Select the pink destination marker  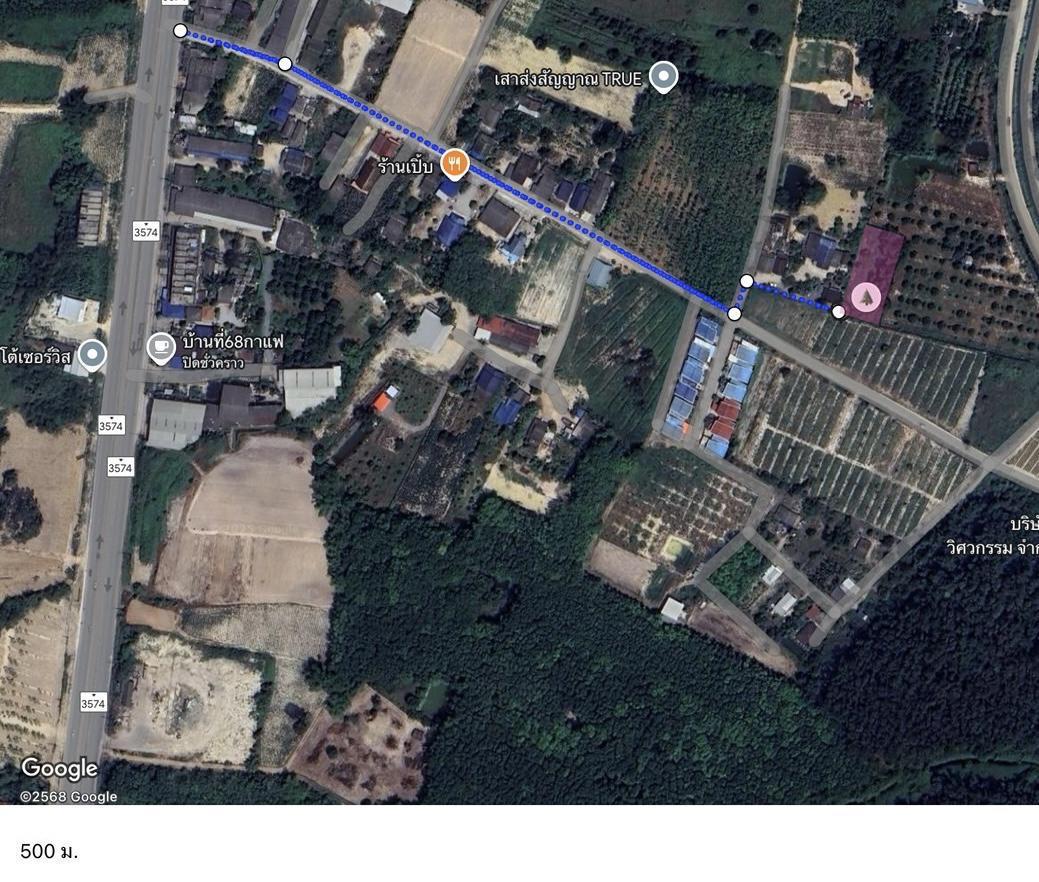[x=866, y=297]
